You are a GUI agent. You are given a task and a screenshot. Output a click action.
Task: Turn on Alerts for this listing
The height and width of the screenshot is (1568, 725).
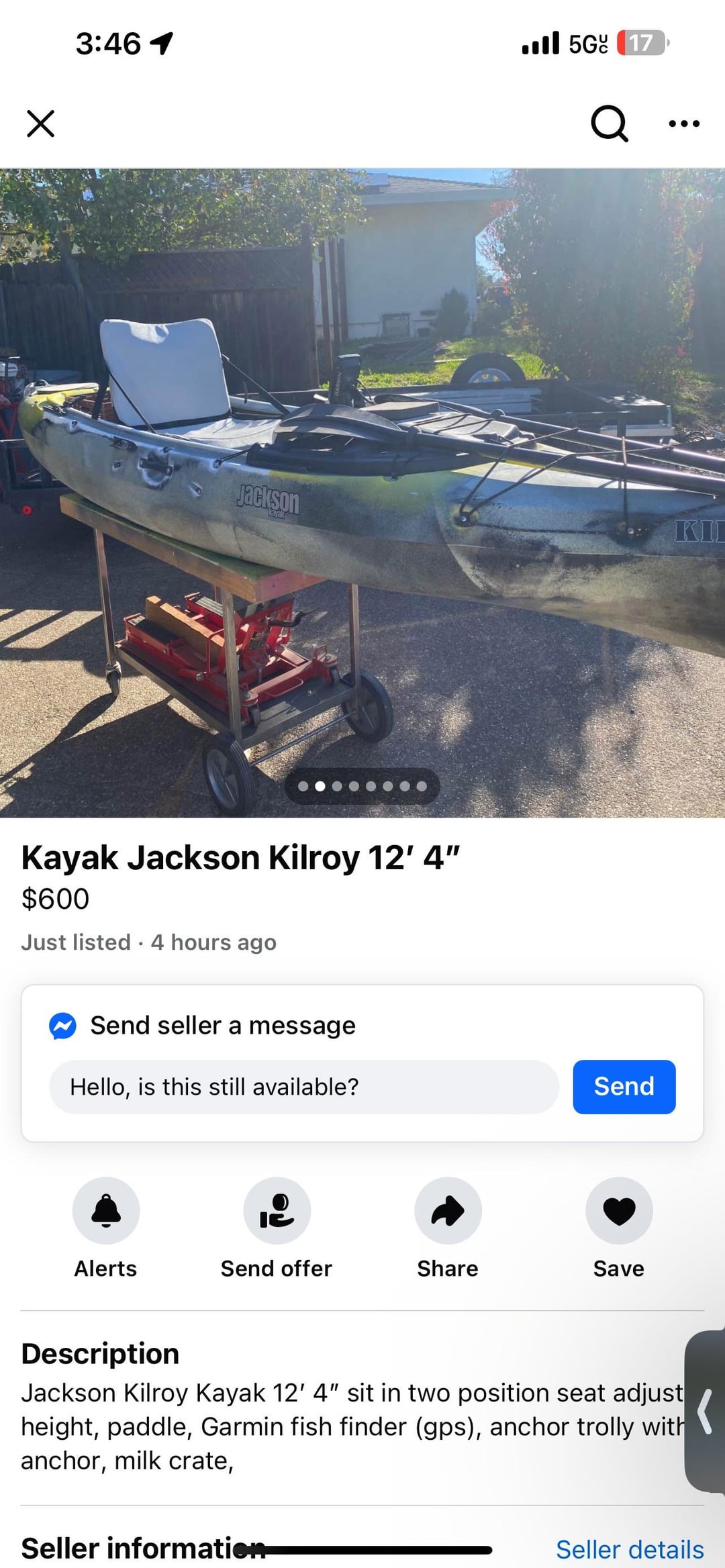(x=106, y=1211)
